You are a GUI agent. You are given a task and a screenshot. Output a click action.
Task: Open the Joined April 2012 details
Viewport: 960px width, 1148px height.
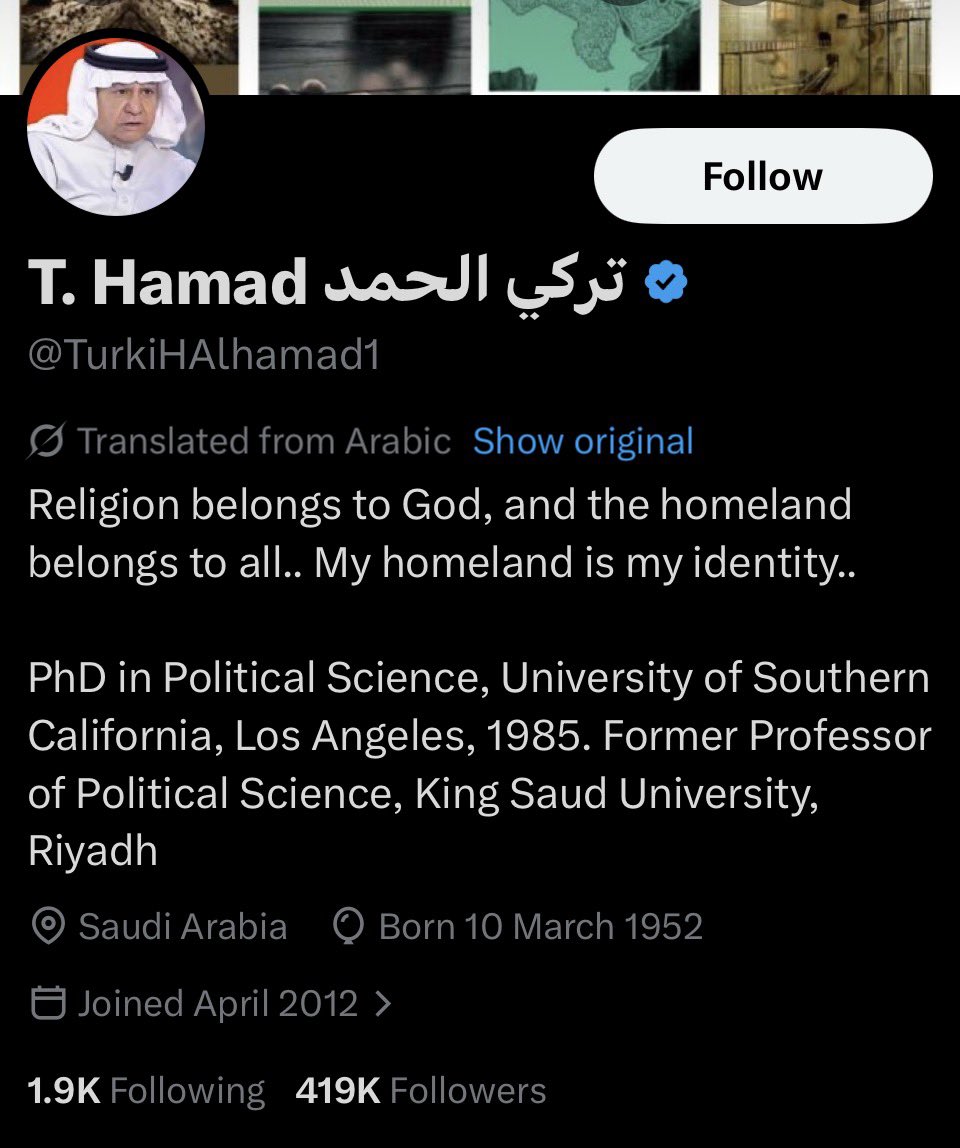pos(212,1003)
